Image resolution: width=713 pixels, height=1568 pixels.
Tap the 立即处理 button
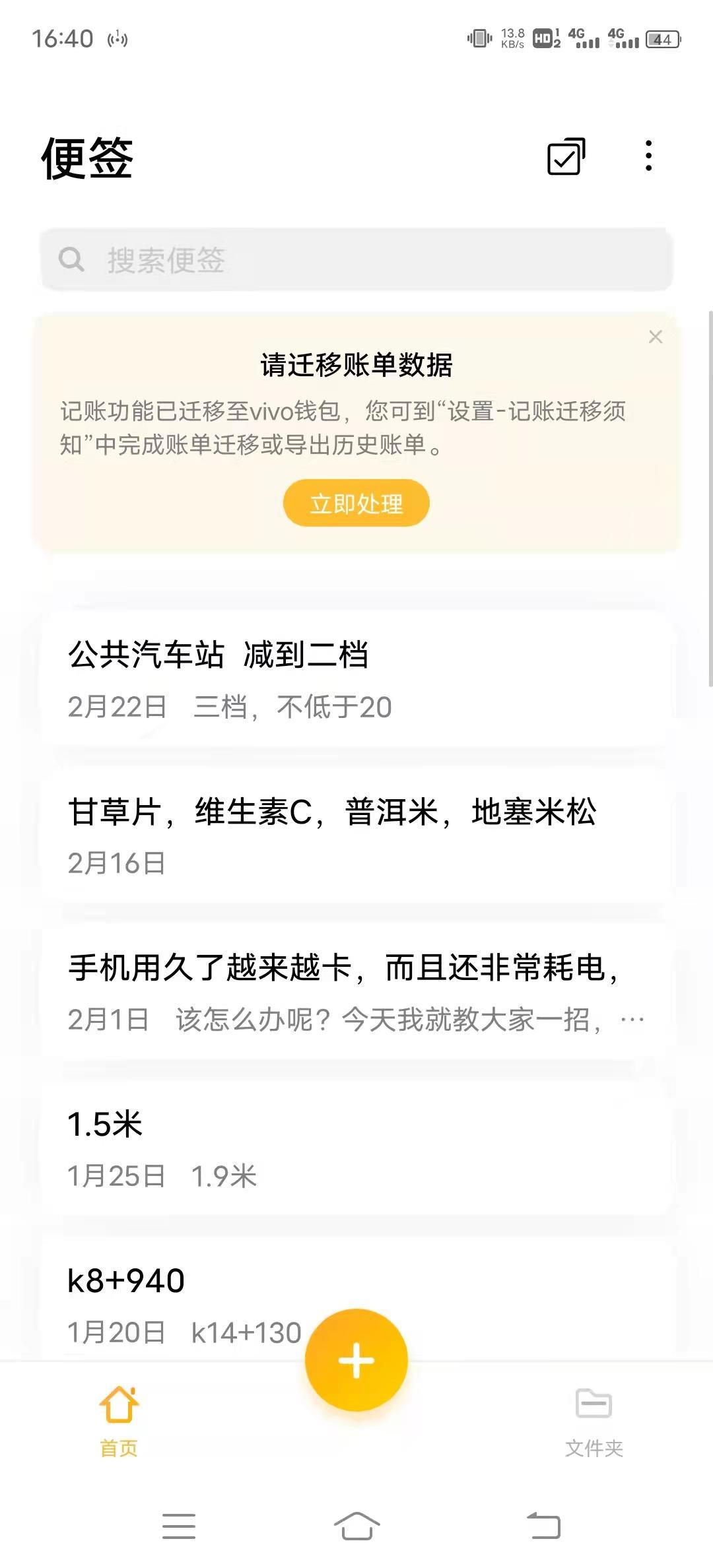coord(356,504)
